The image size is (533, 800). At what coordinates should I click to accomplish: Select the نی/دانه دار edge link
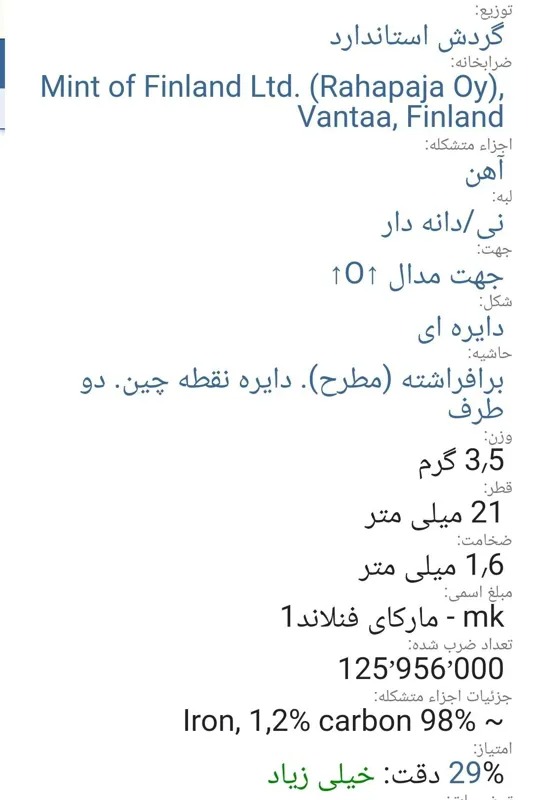click(x=443, y=223)
